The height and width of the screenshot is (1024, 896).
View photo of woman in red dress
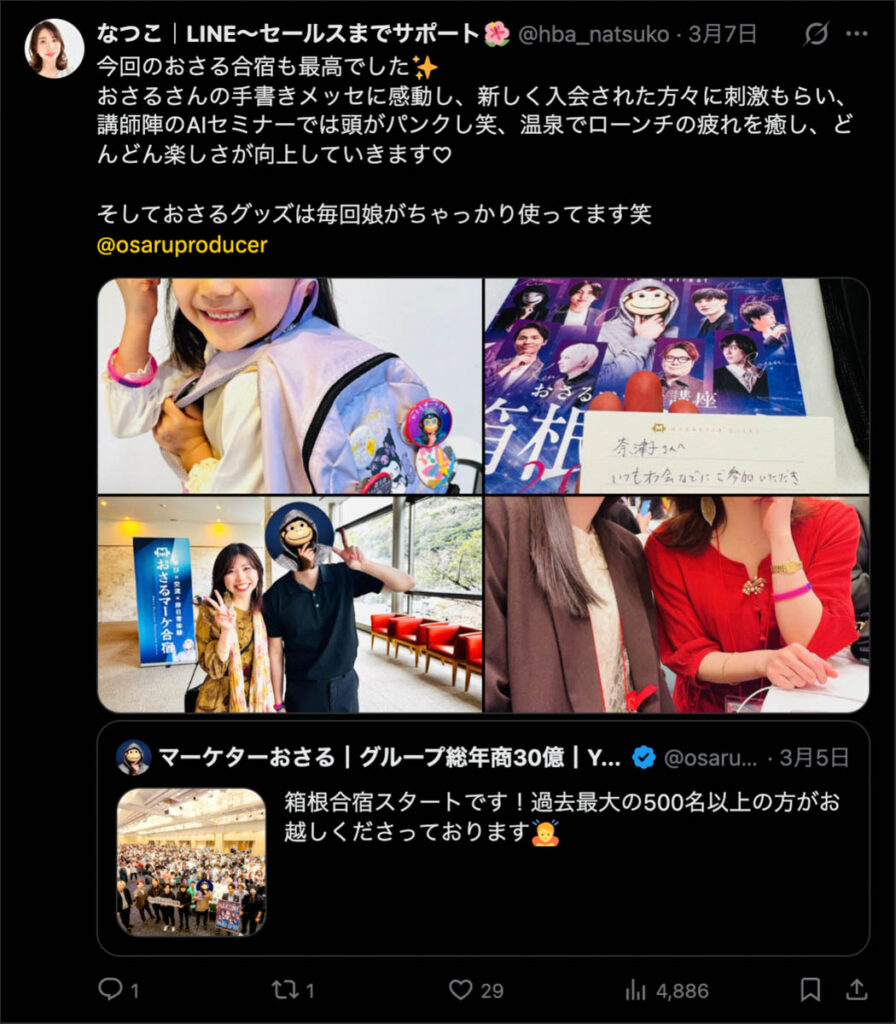coord(676,605)
